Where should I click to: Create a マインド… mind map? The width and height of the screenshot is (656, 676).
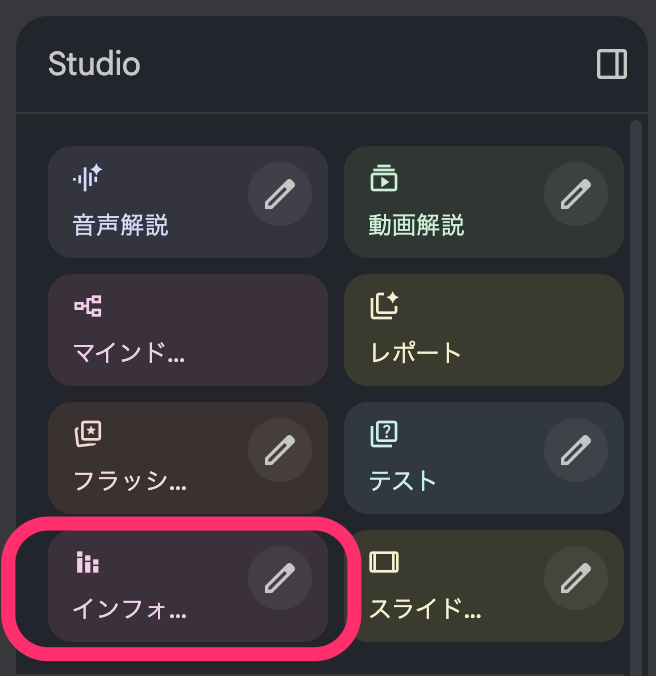click(187, 330)
